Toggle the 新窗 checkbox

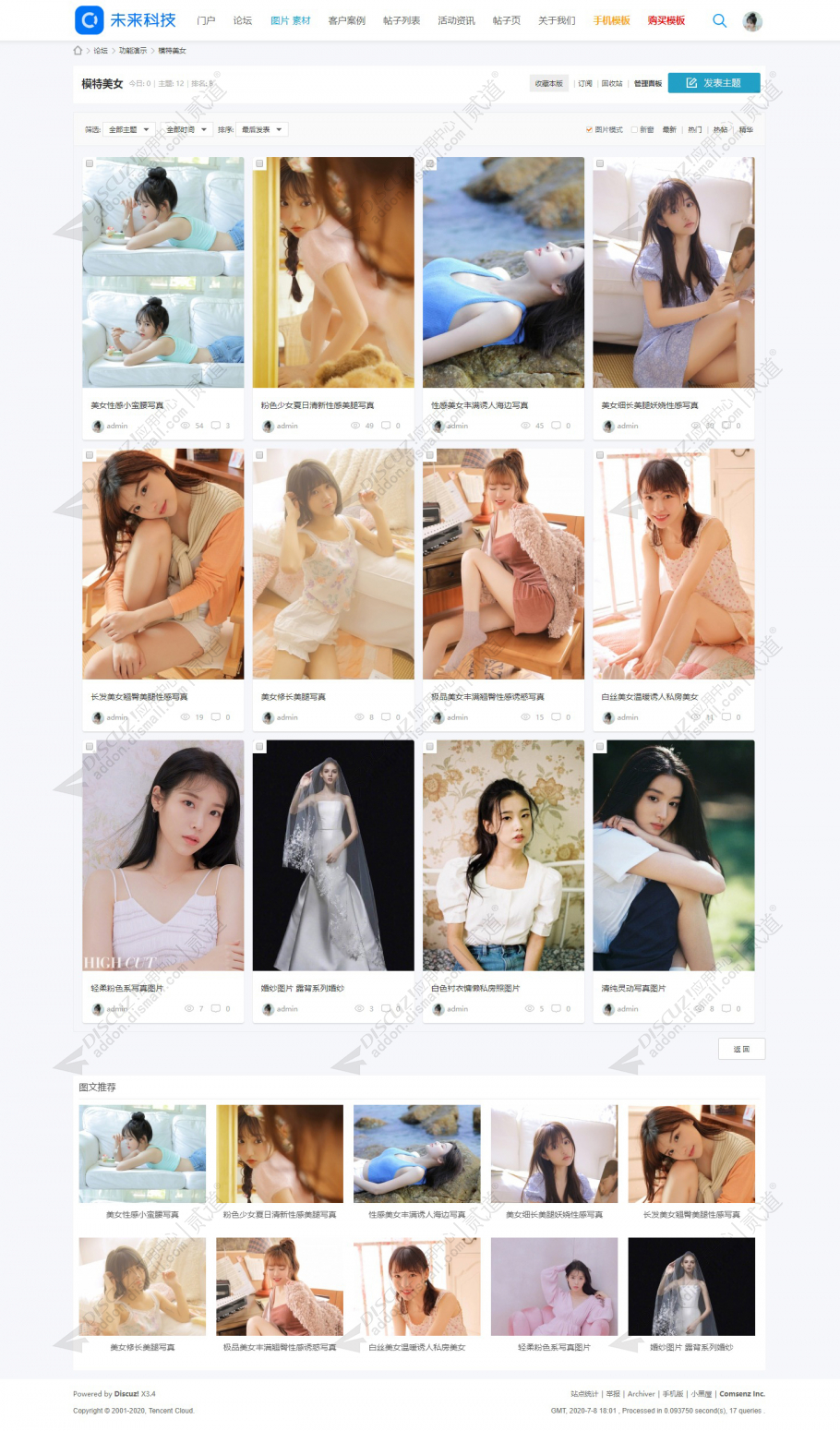tap(634, 129)
